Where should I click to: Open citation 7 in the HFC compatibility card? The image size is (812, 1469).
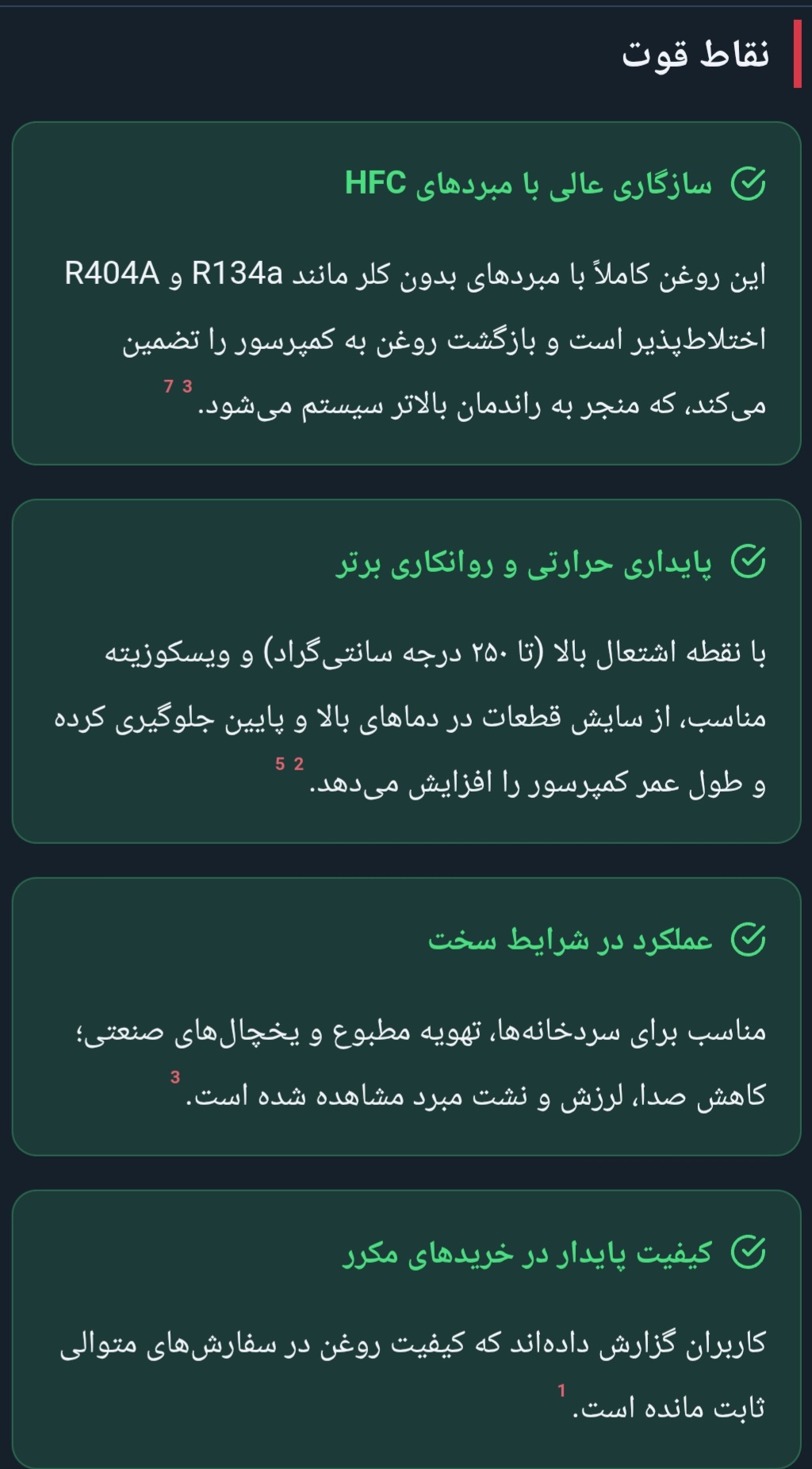(x=168, y=386)
